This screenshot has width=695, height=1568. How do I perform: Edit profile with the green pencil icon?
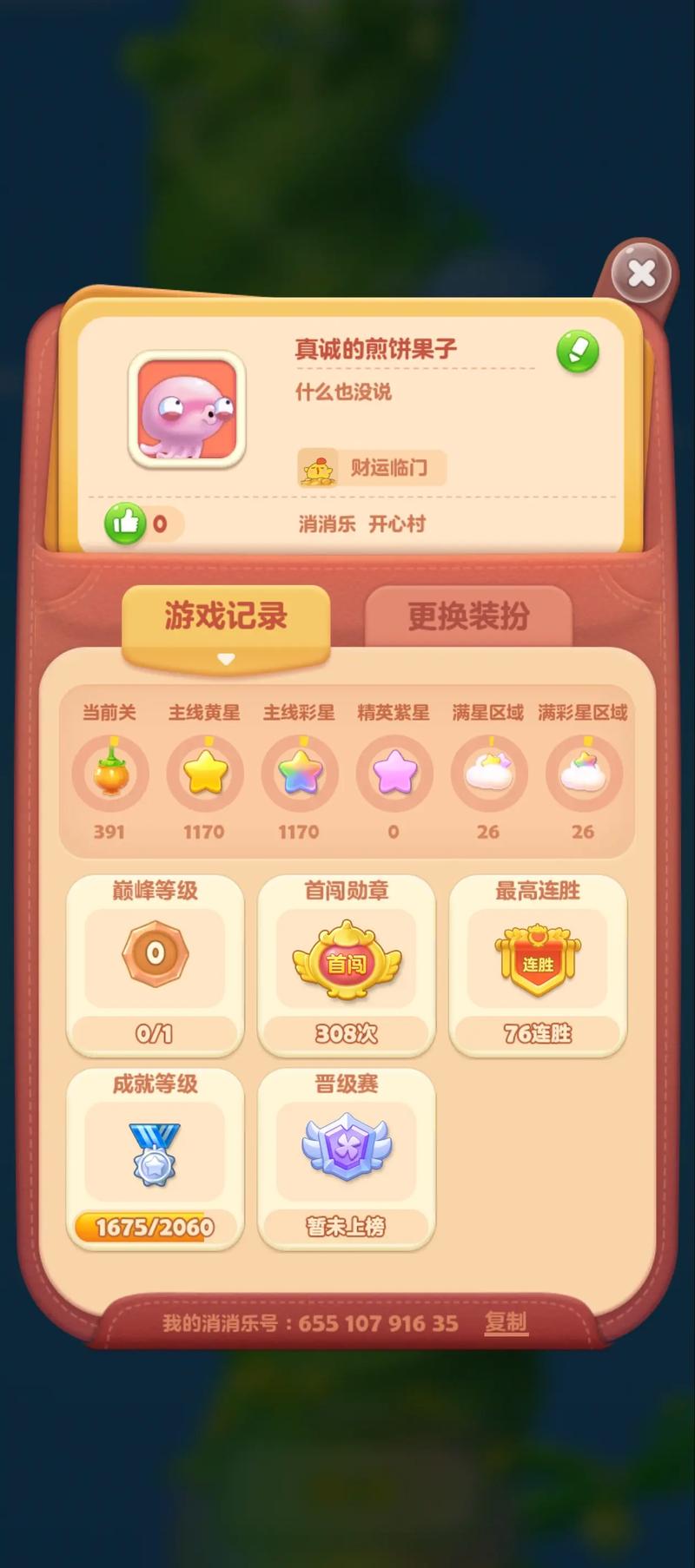578,352
